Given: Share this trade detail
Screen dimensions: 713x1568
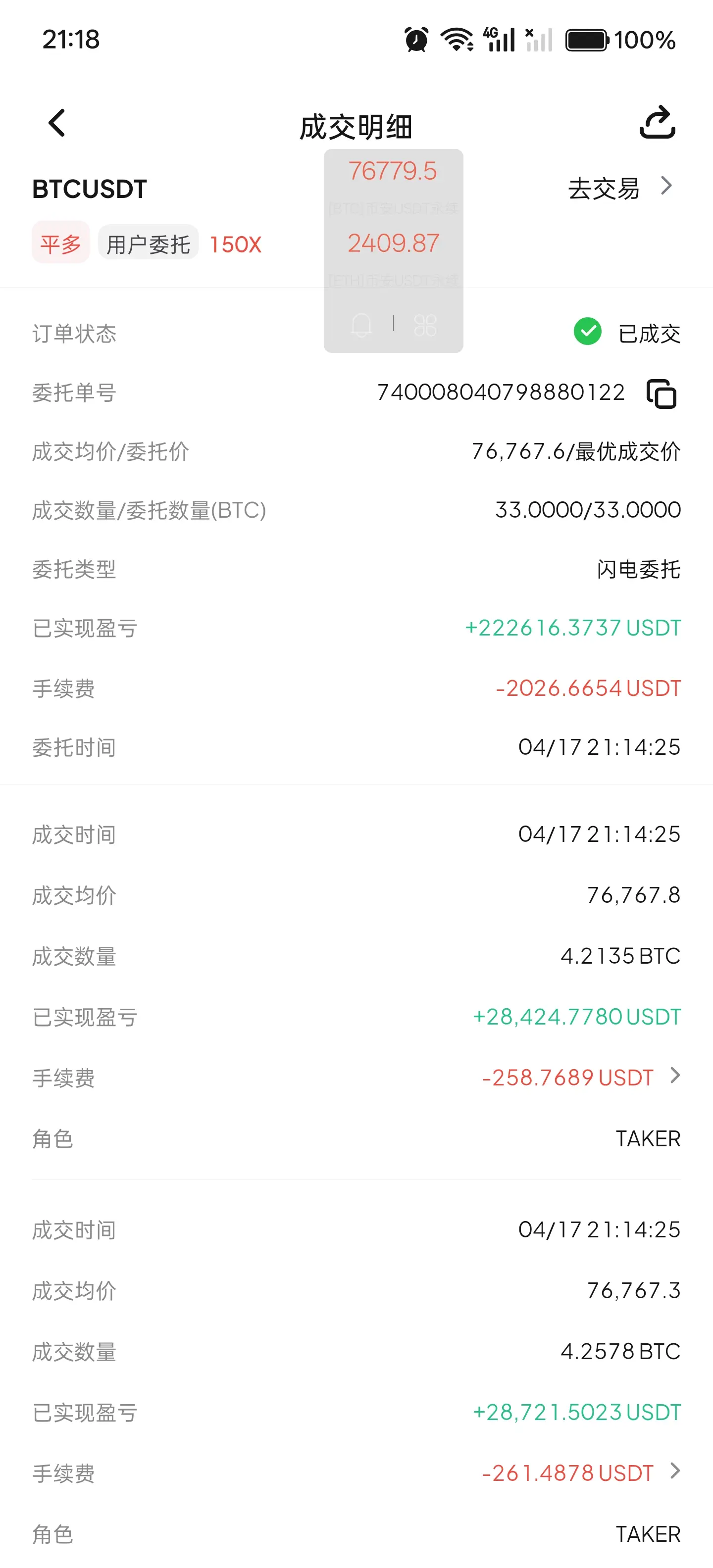Looking at the screenshot, I should (x=657, y=122).
